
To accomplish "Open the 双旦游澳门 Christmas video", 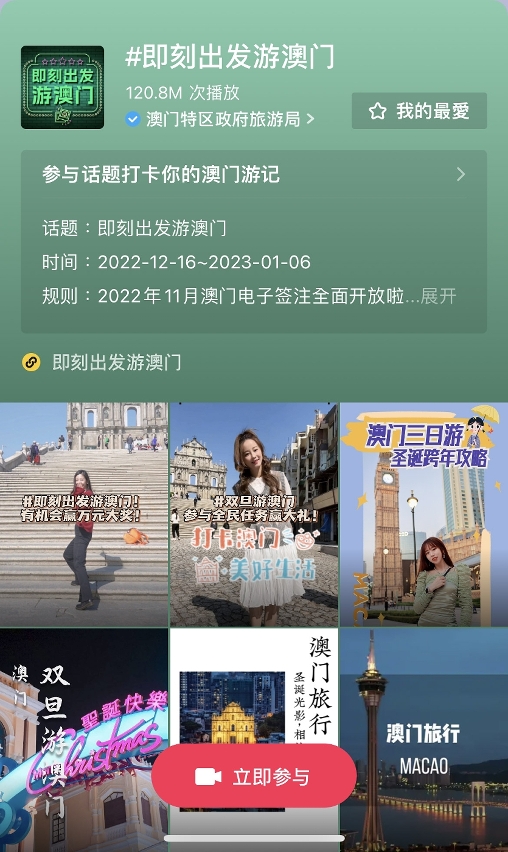I will click(84, 740).
